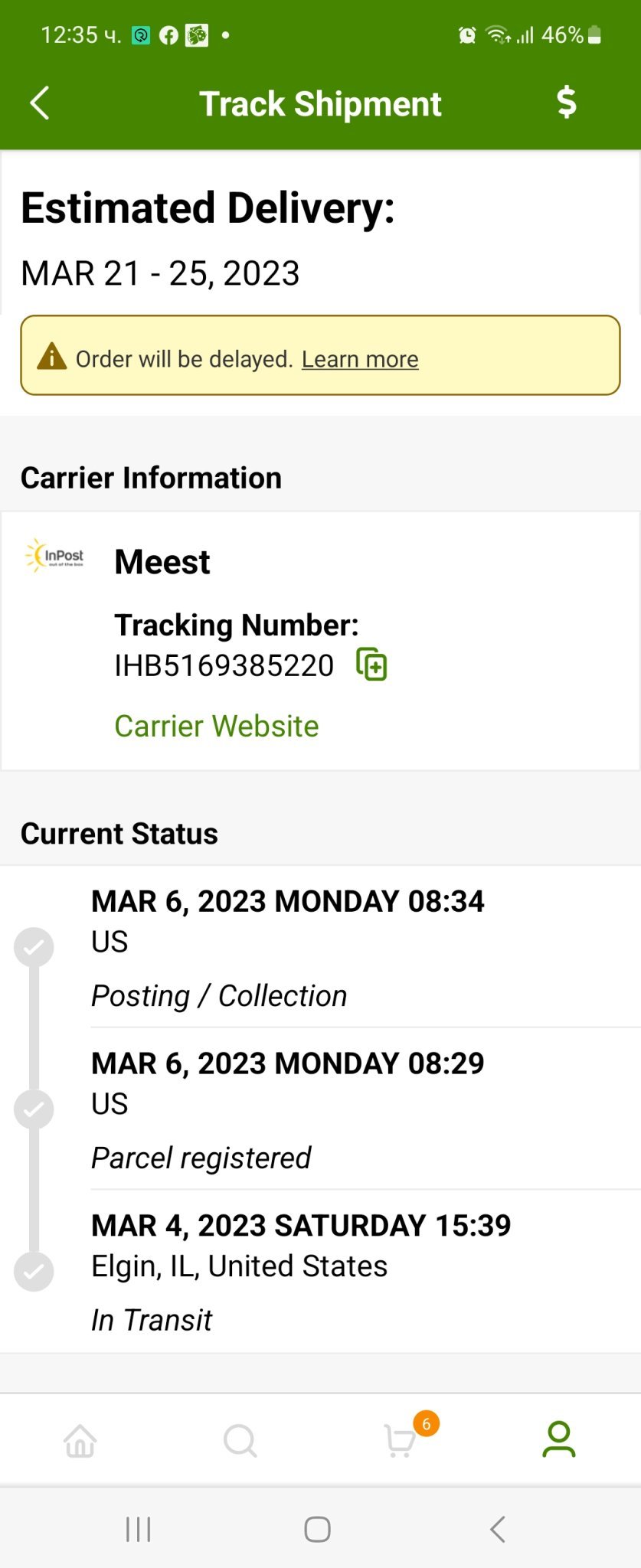Switch to the account profile tab

pyautogui.click(x=559, y=1439)
